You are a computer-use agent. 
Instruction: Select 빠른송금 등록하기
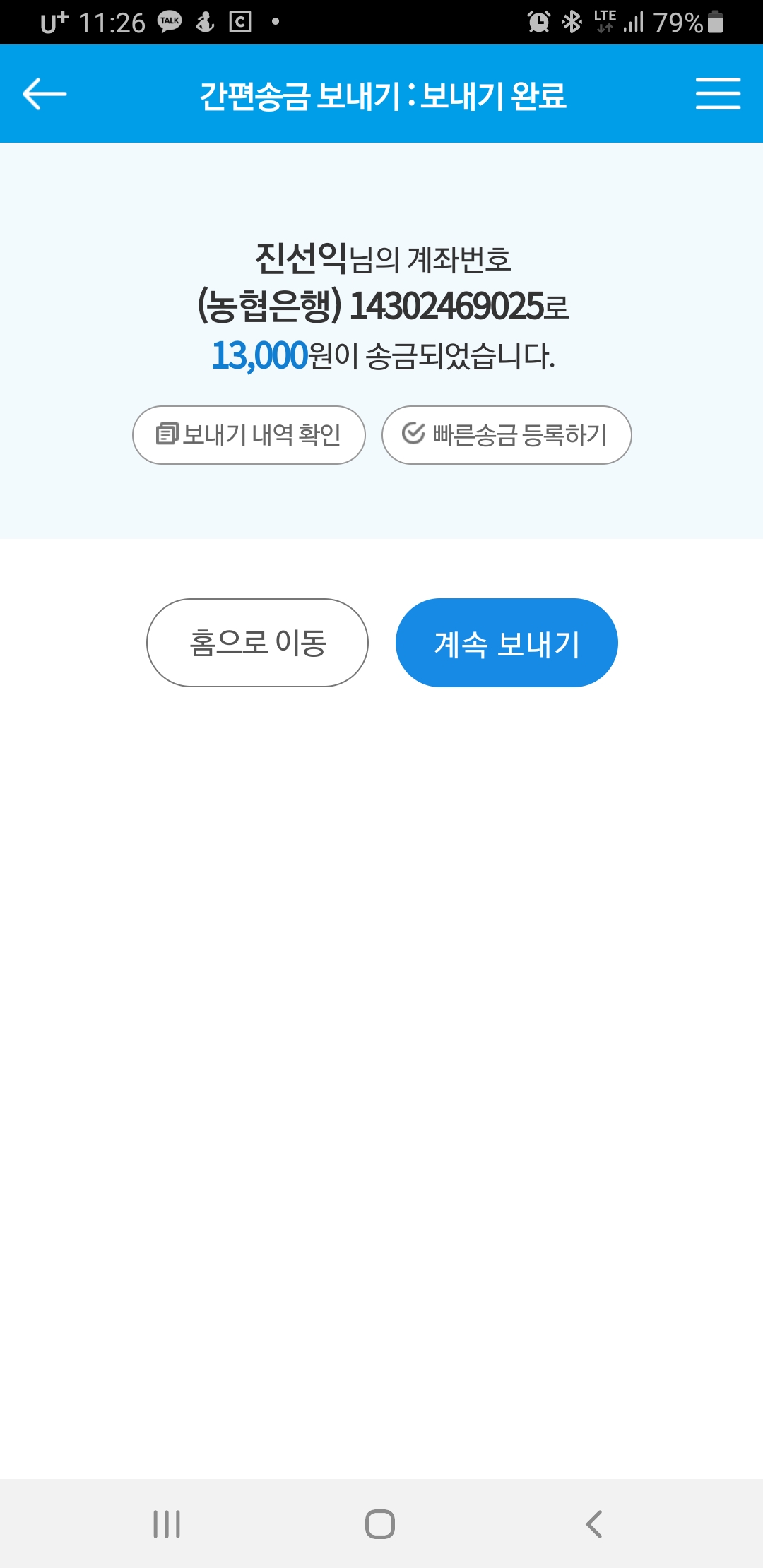click(507, 435)
